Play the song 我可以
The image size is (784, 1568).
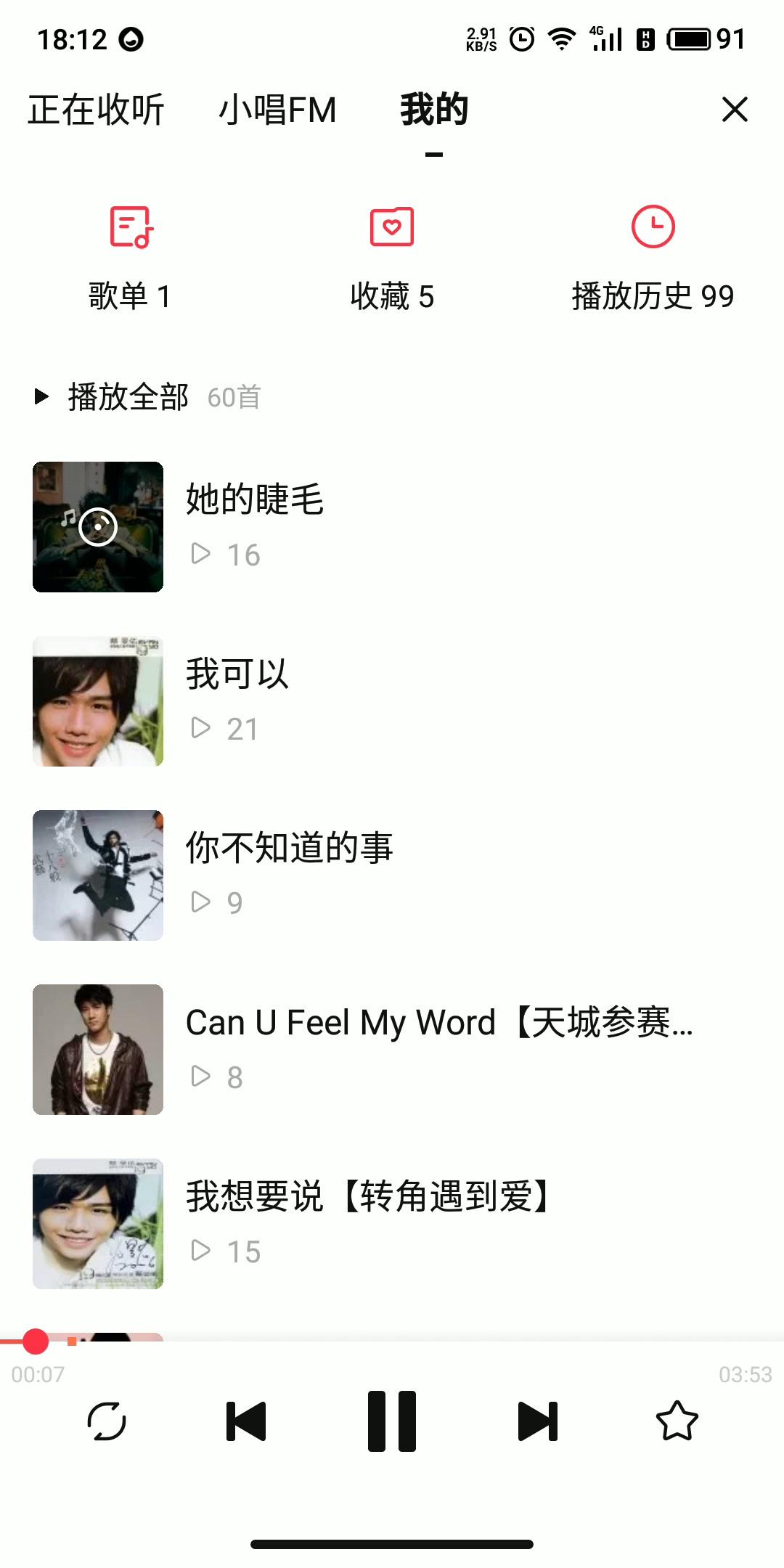click(237, 674)
